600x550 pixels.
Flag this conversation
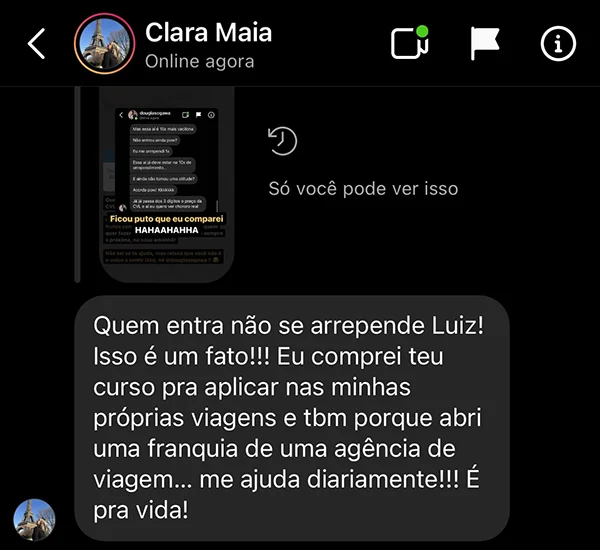point(485,44)
